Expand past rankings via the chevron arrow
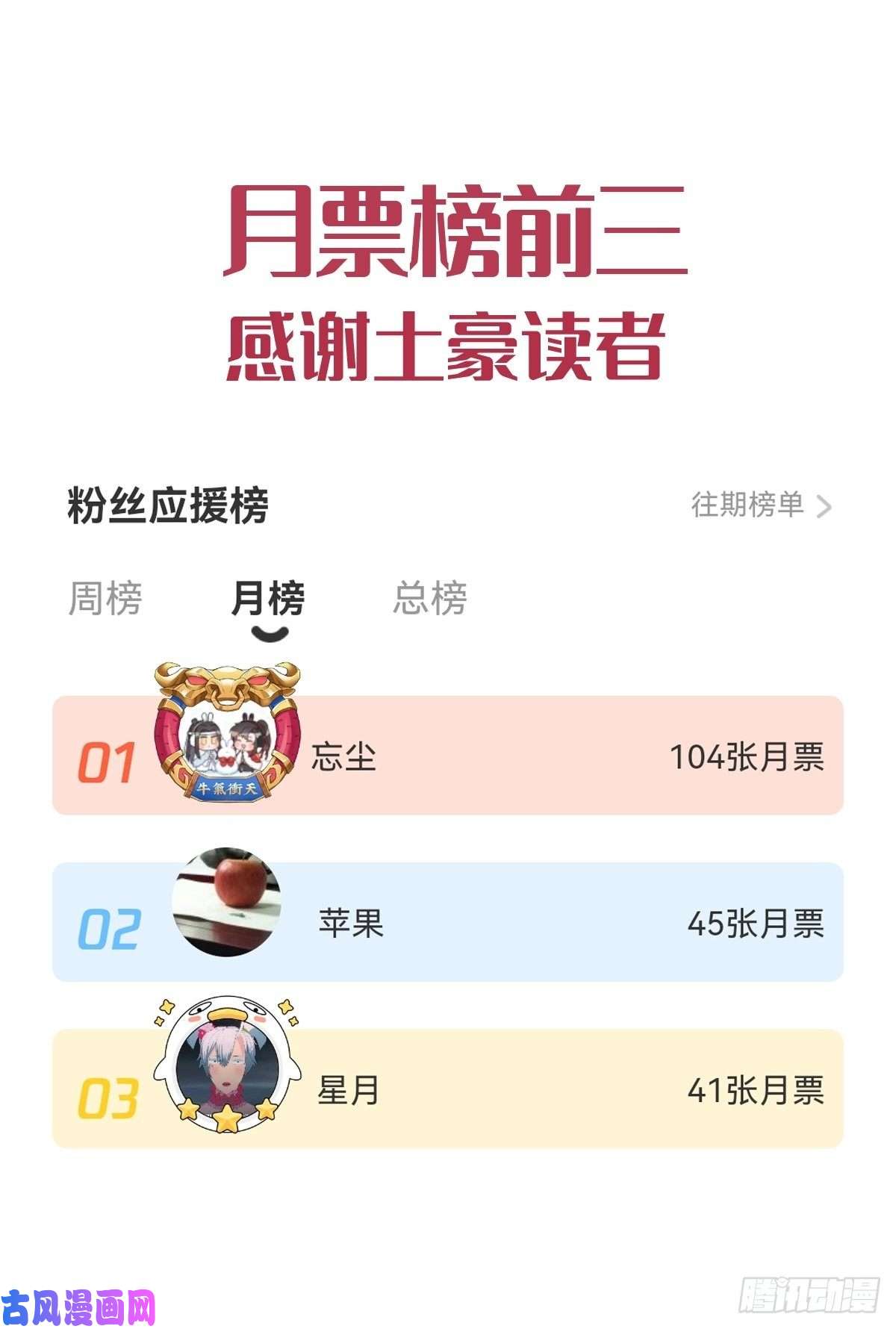This screenshot has width=896, height=1329. coord(825,506)
